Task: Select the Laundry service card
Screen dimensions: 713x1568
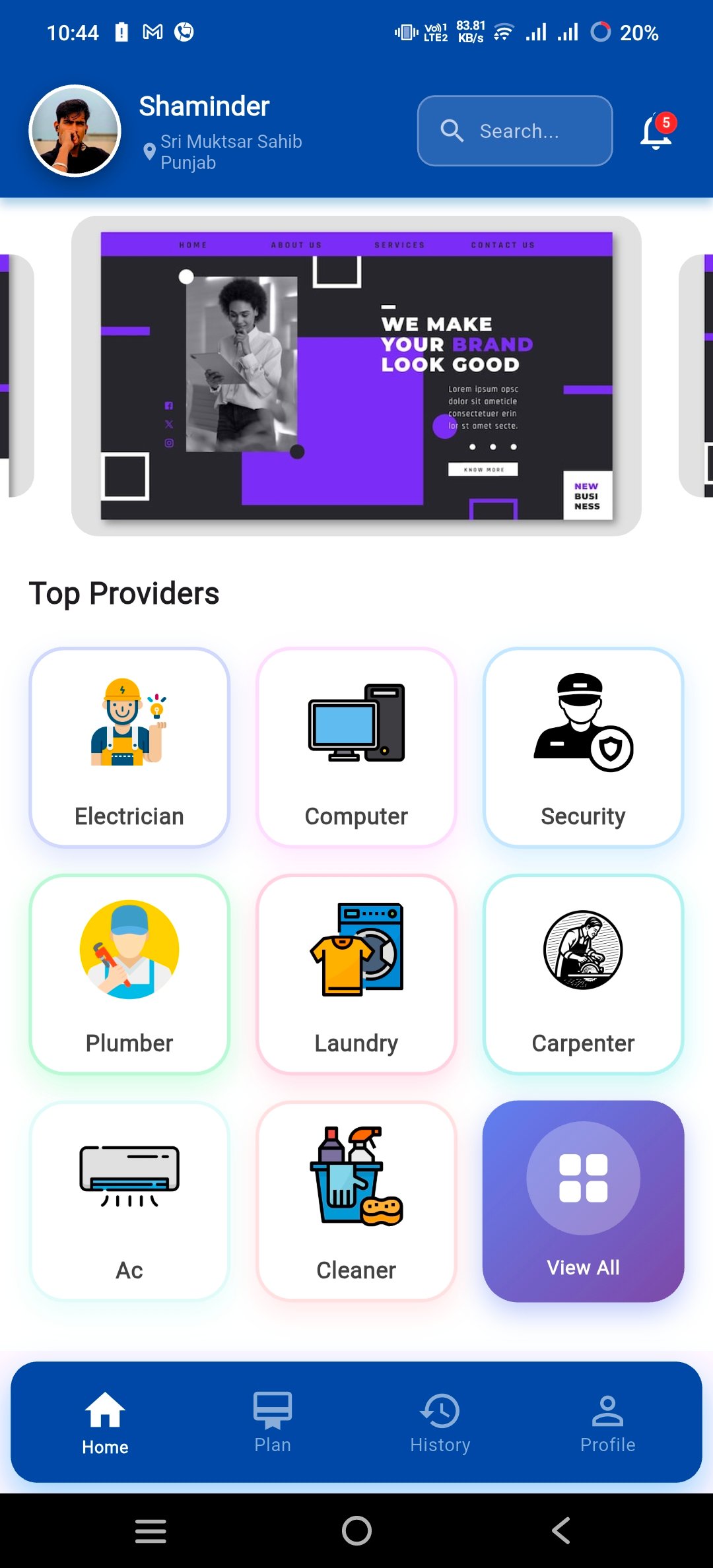Action: tap(356, 974)
